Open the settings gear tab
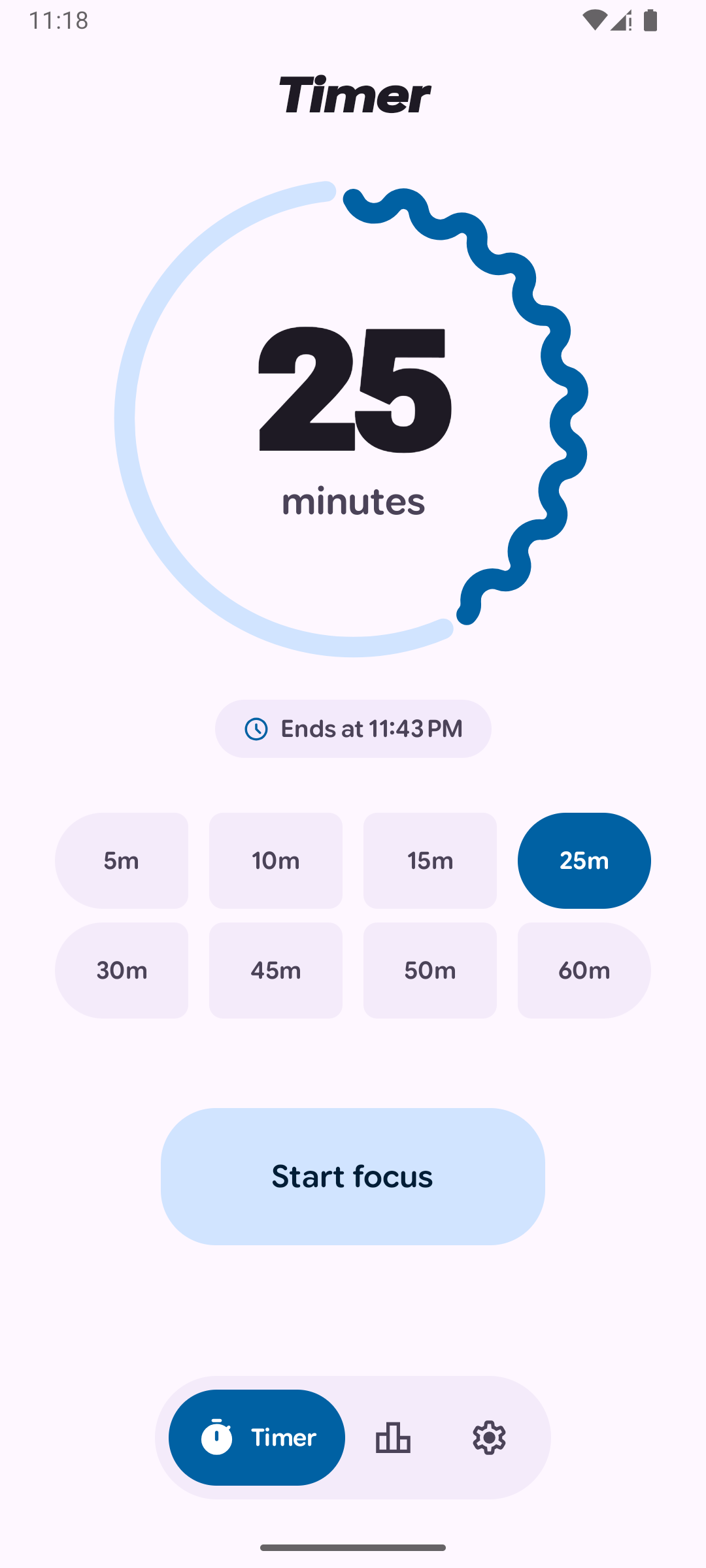The width and height of the screenshot is (706, 1568). (489, 1437)
